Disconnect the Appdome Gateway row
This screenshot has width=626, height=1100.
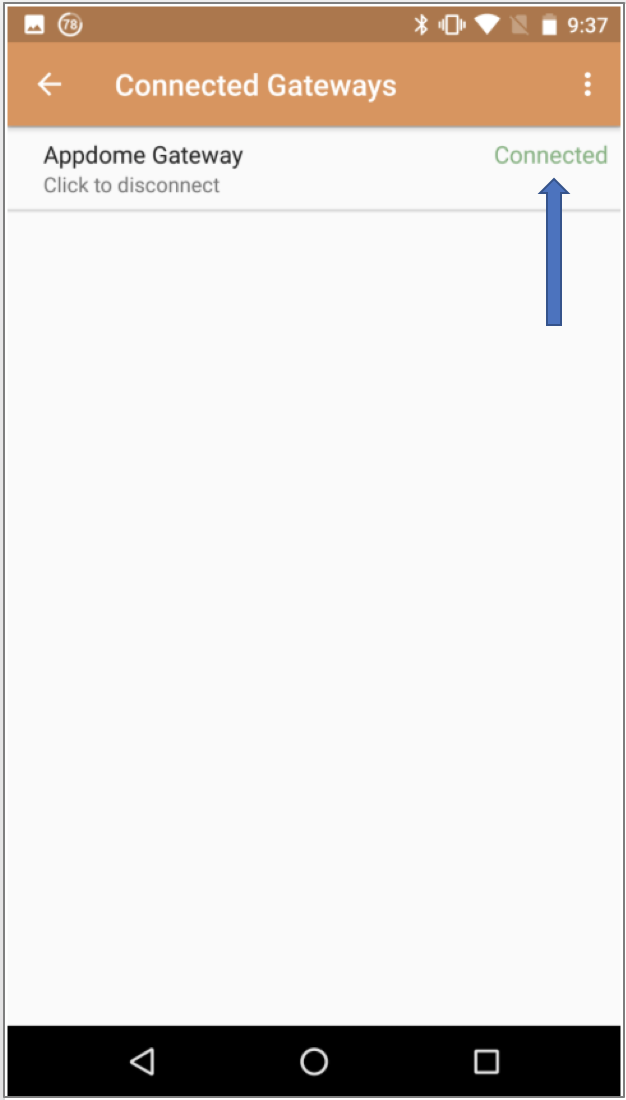click(314, 168)
